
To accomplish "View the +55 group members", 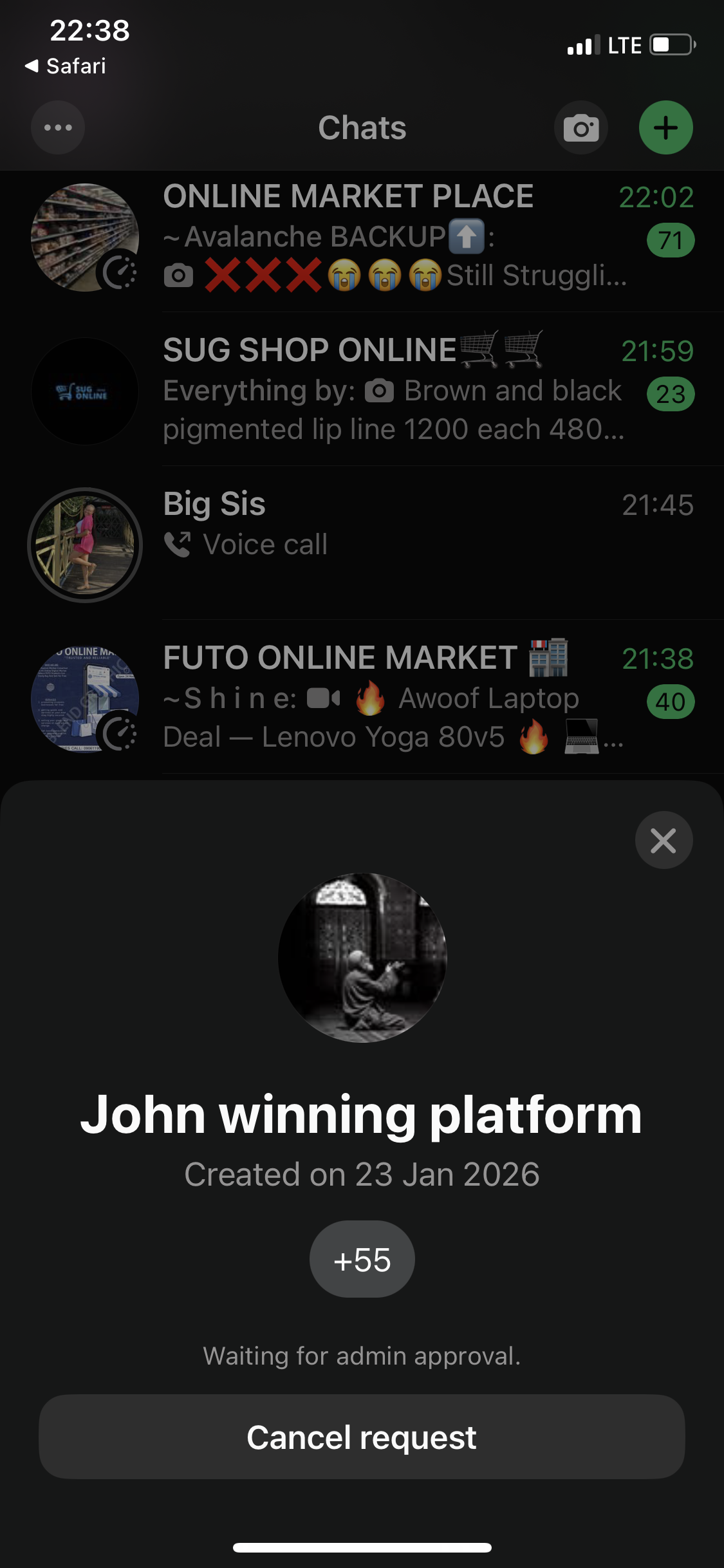I will [362, 1259].
